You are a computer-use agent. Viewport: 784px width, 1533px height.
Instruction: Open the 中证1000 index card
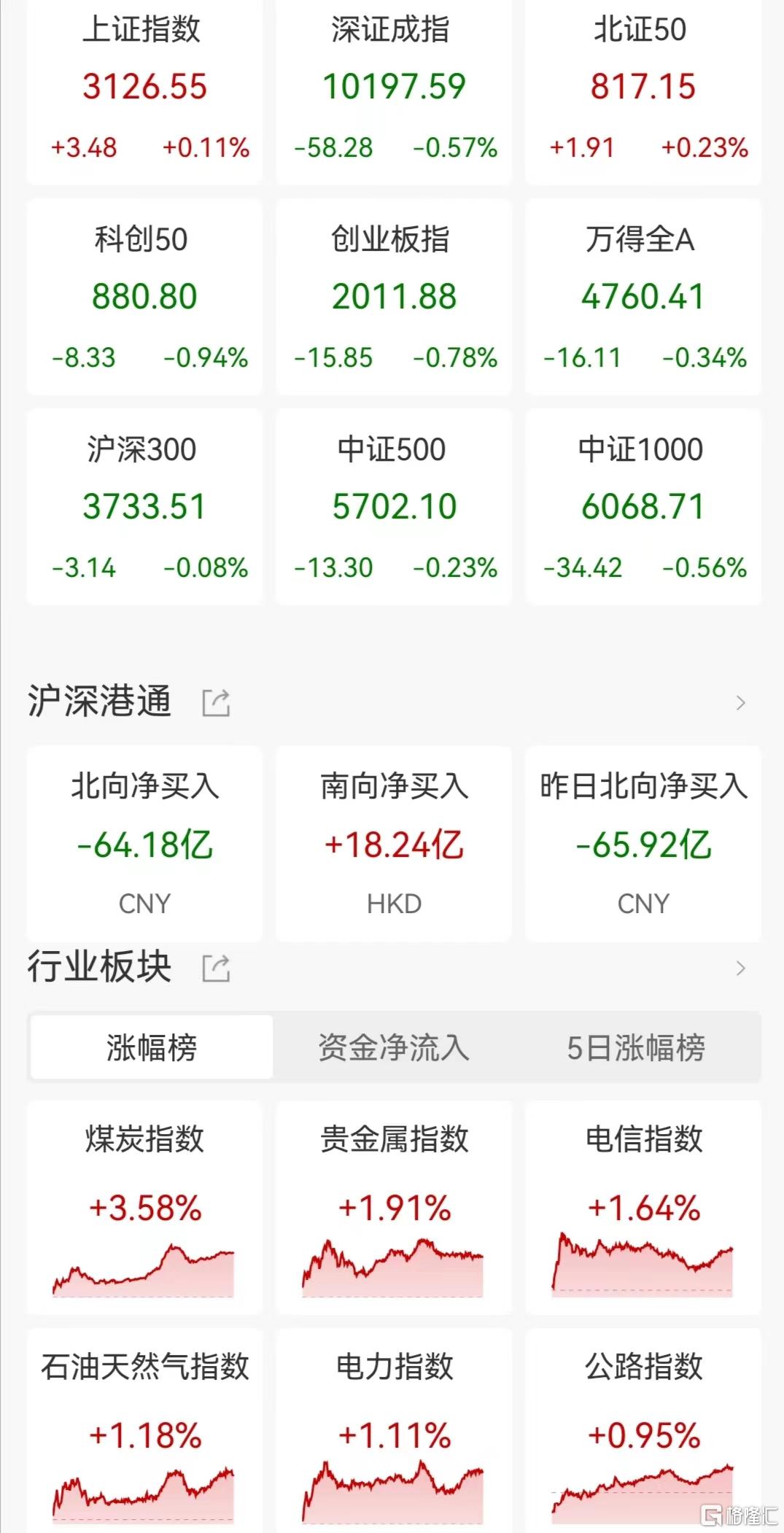pyautogui.click(x=643, y=507)
